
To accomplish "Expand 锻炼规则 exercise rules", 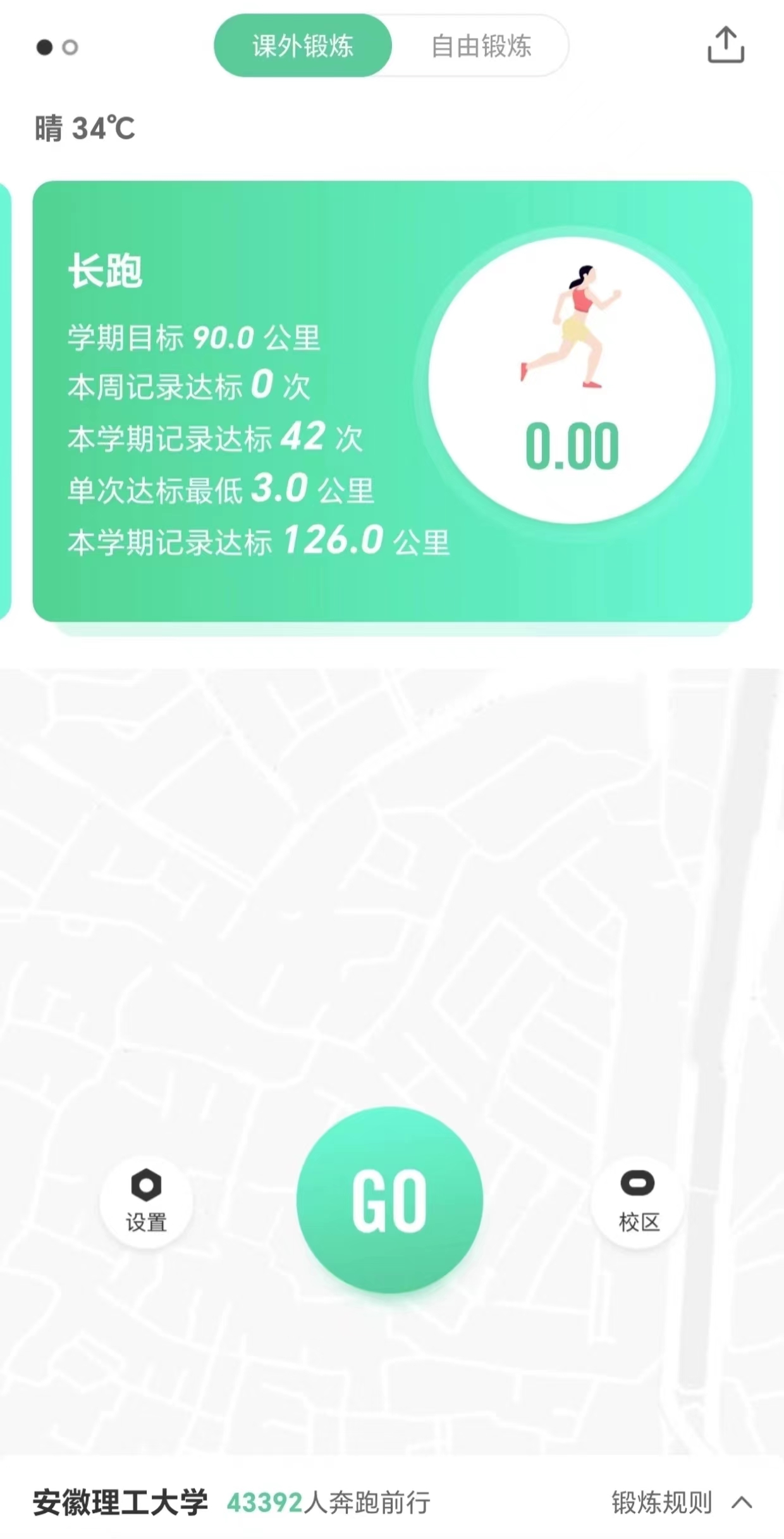I will 680,1502.
